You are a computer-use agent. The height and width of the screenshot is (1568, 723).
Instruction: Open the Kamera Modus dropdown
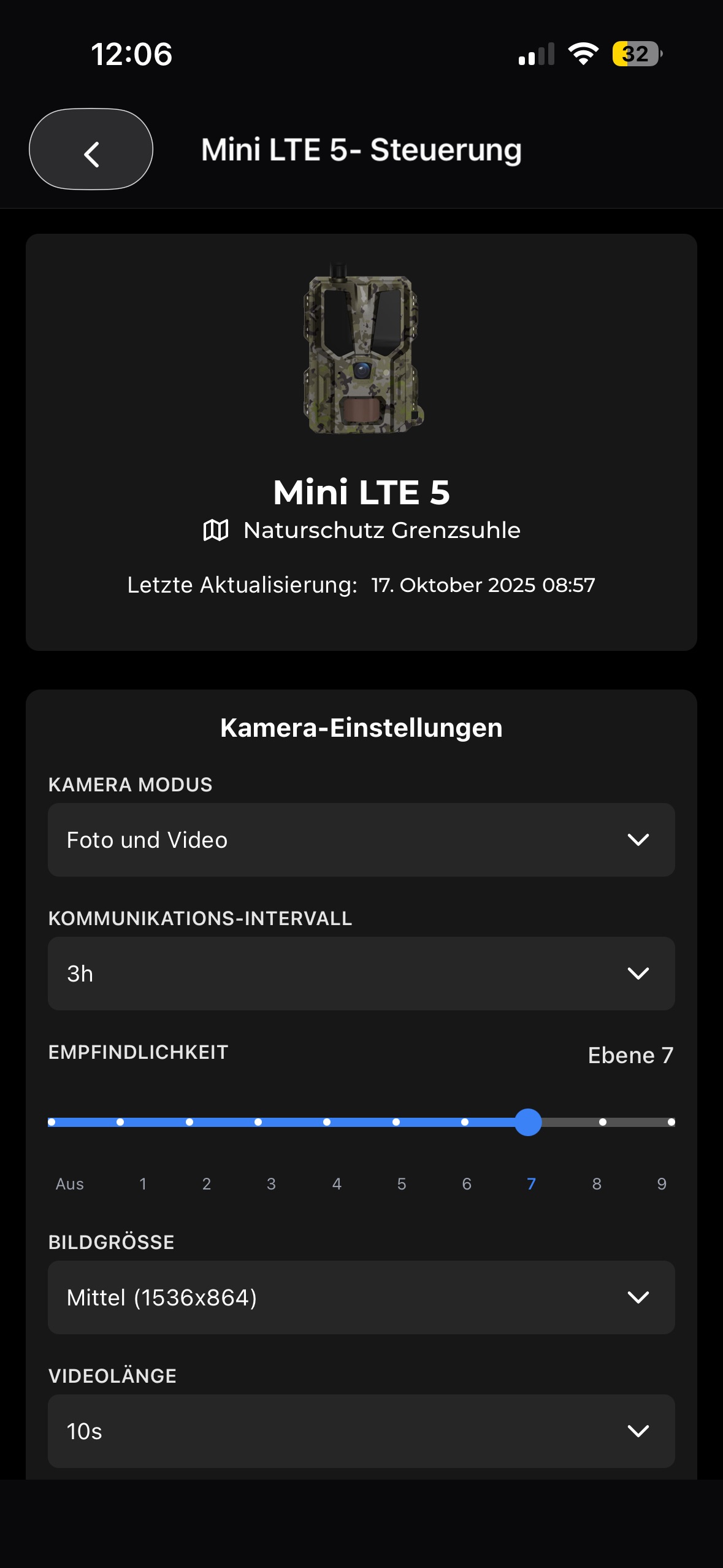(x=361, y=839)
